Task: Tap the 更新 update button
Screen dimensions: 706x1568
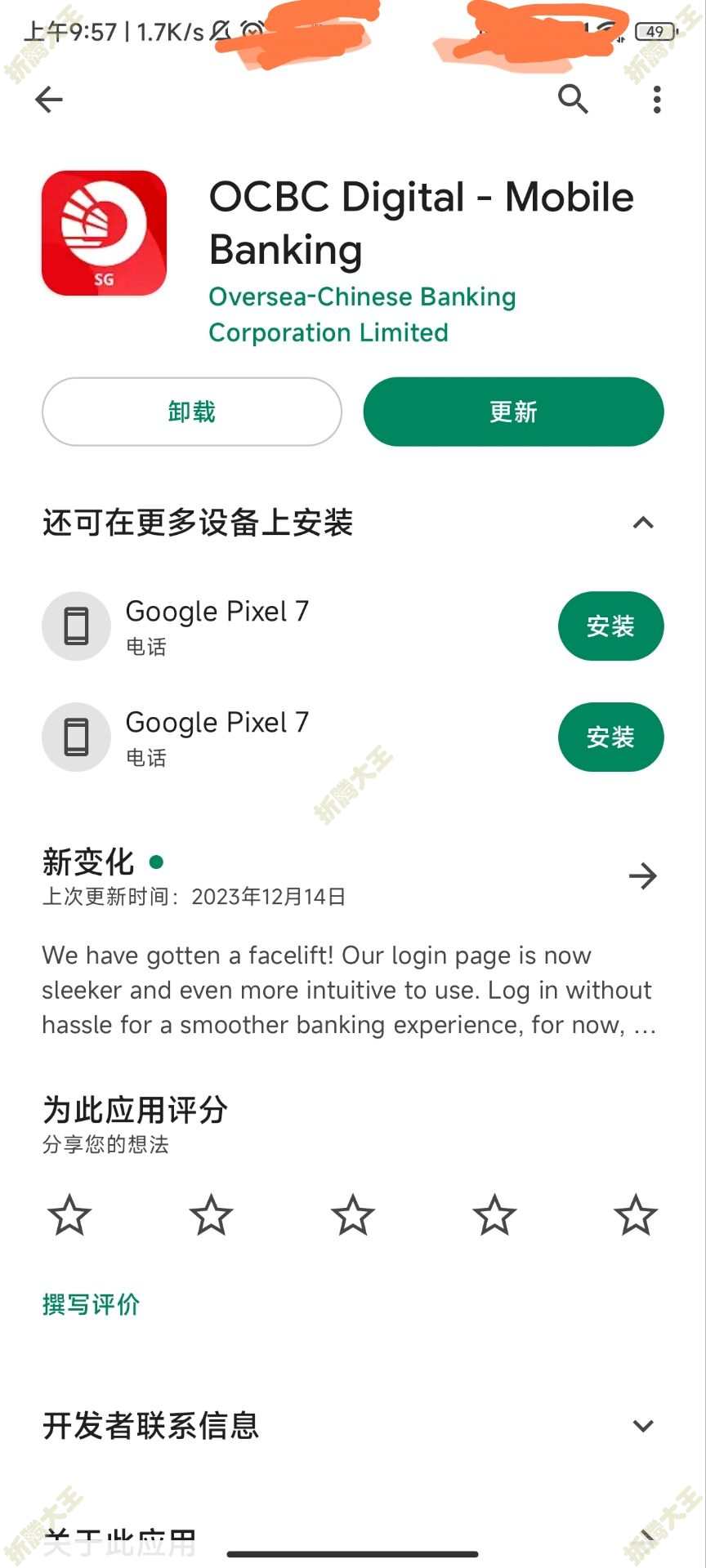Action: click(513, 412)
